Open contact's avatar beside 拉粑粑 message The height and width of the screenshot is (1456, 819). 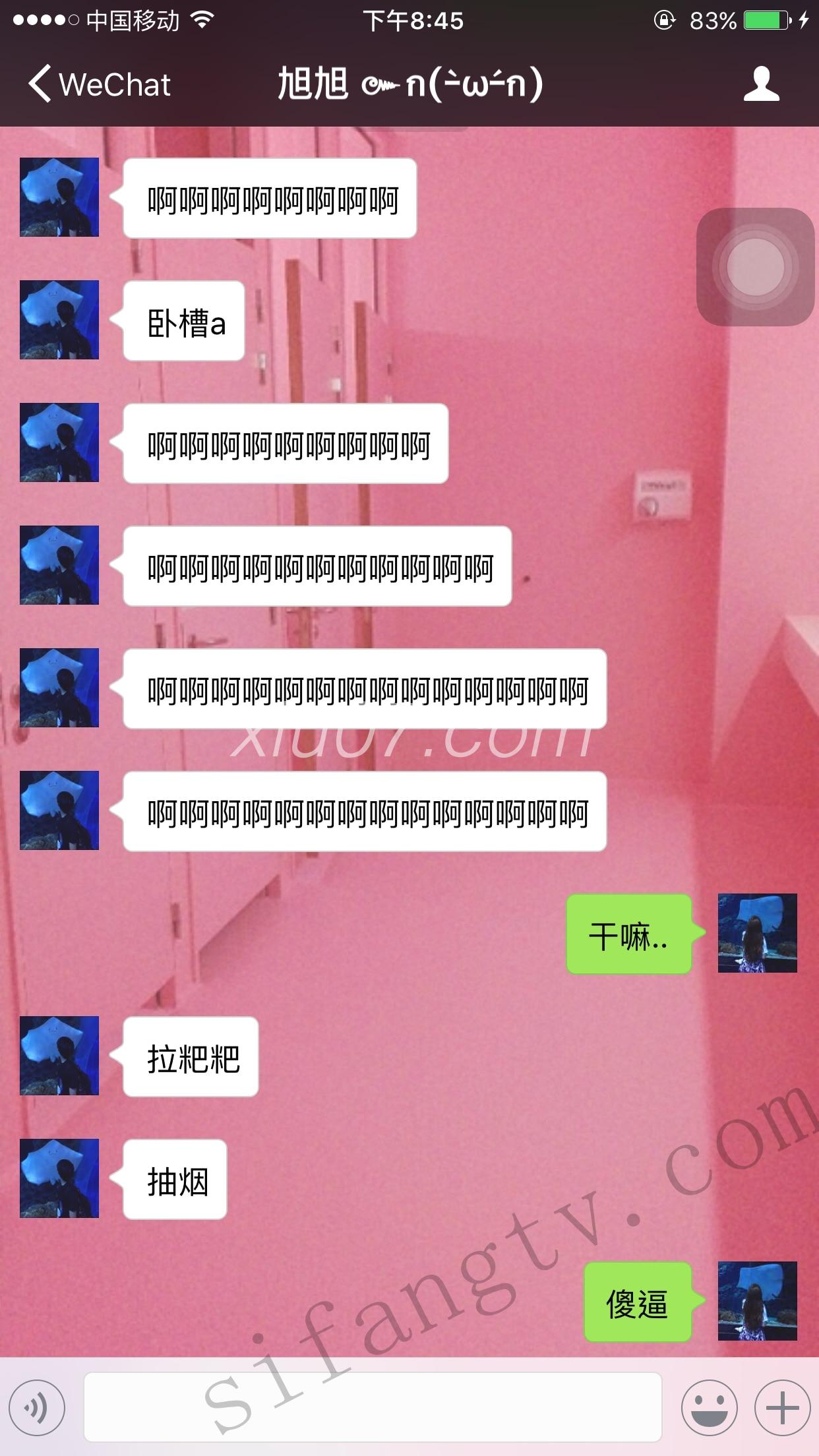click(59, 1056)
